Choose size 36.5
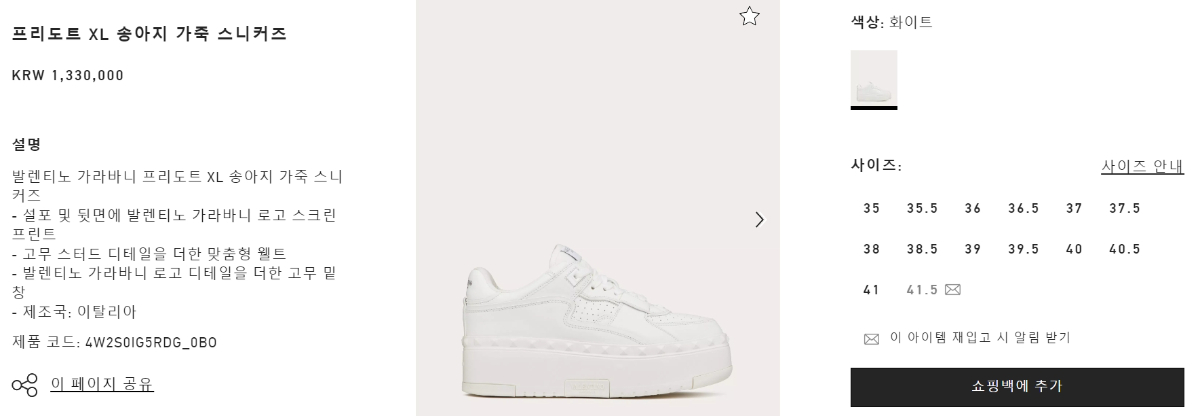 point(1023,208)
